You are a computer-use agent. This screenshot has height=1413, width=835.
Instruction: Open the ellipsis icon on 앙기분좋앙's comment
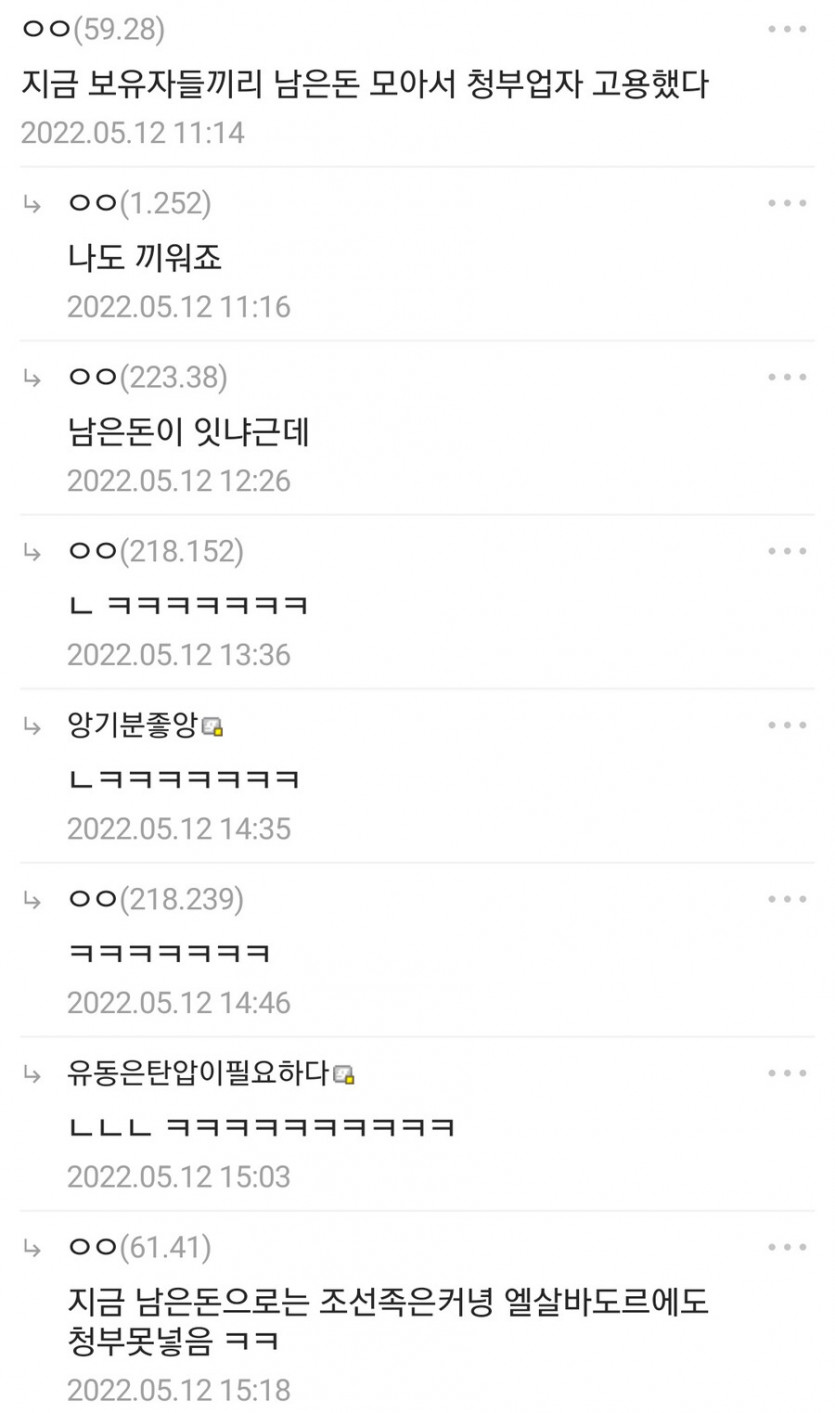790,724
